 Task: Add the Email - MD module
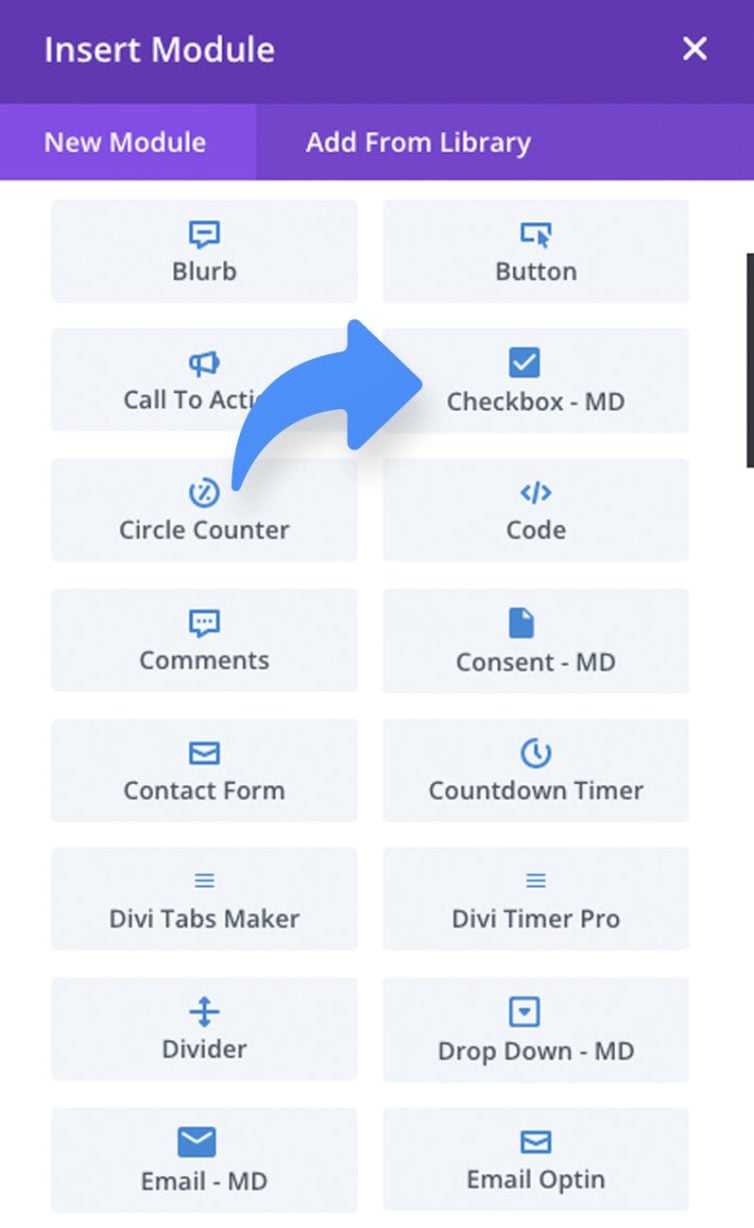point(204,1160)
